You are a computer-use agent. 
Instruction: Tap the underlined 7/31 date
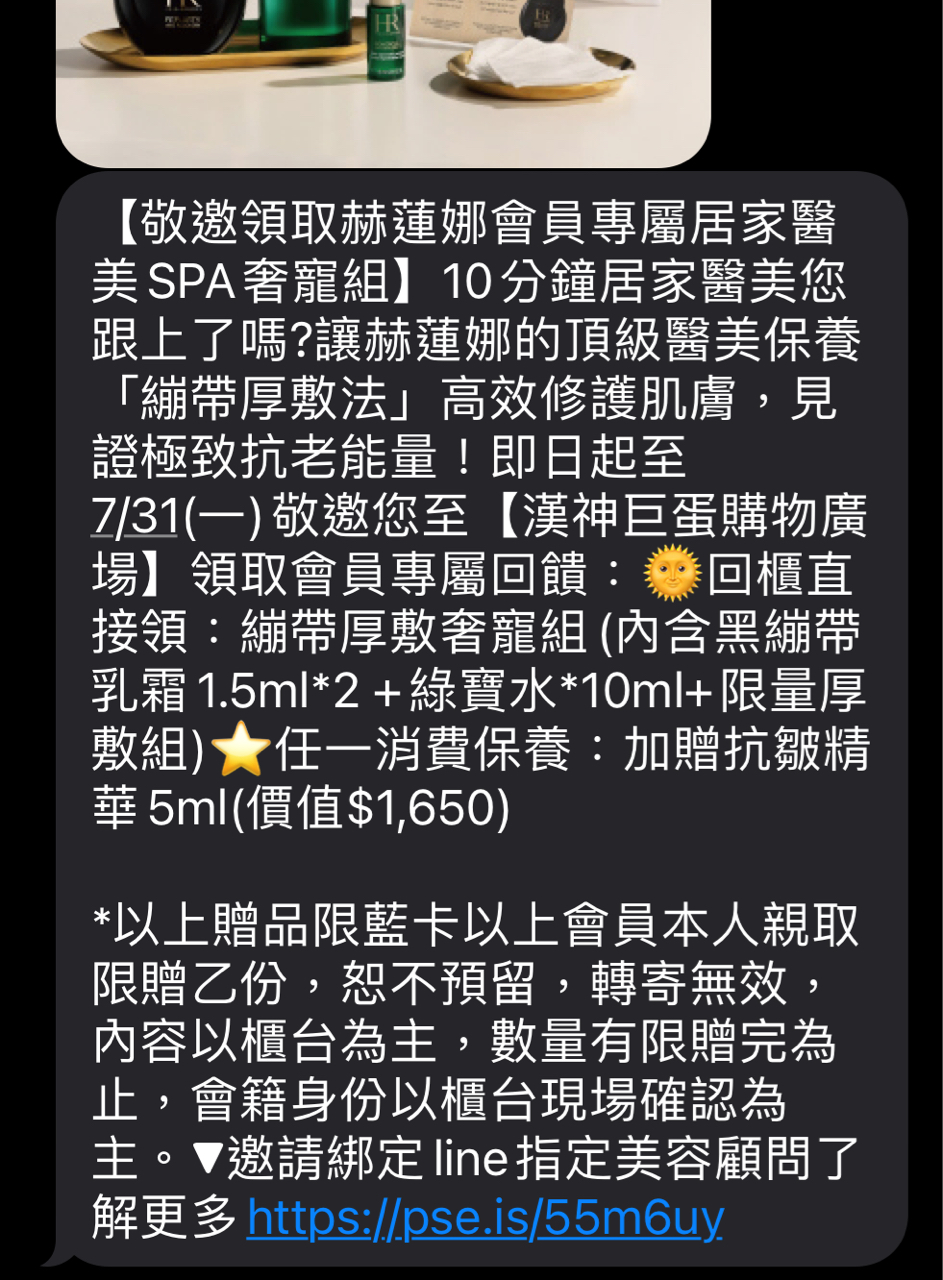tap(135, 517)
